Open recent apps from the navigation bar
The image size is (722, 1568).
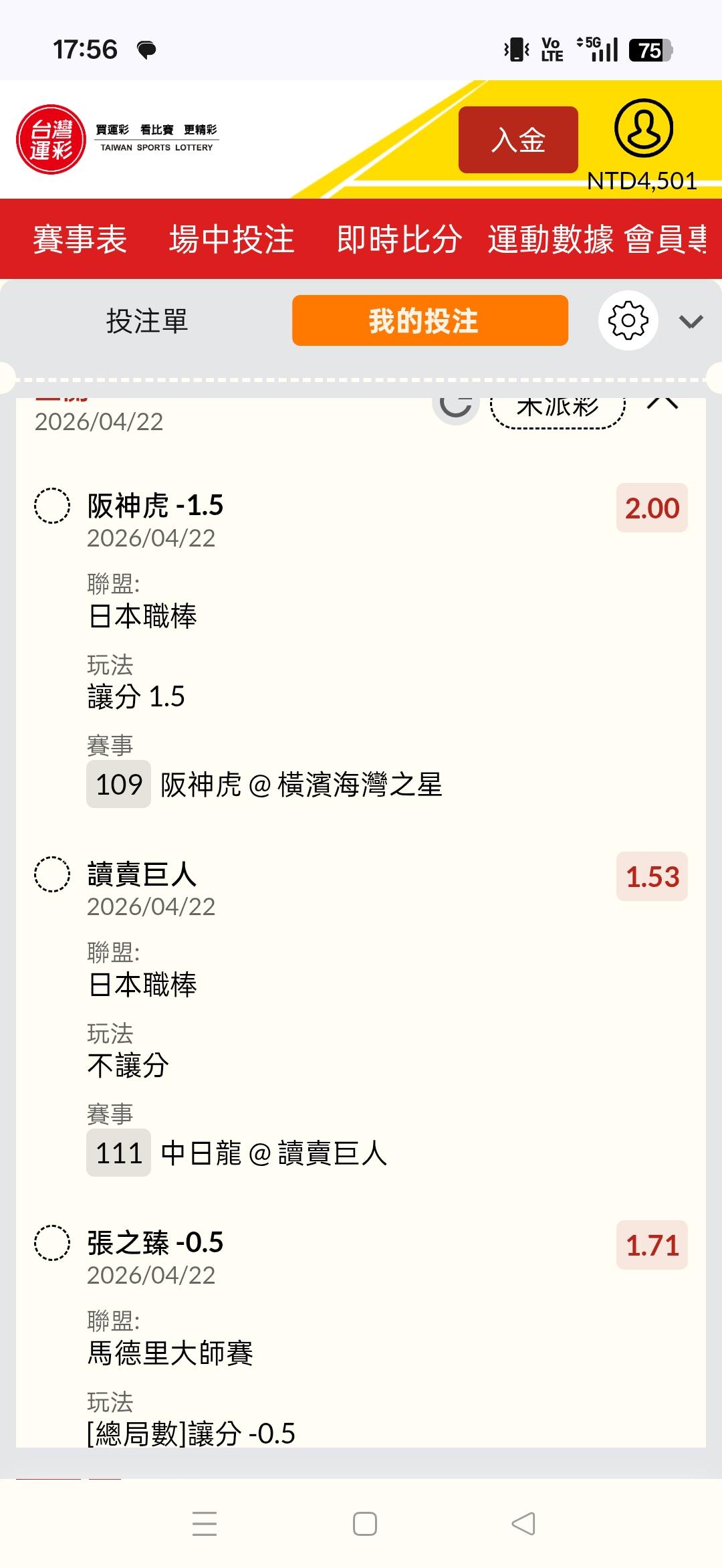pos(205,1524)
